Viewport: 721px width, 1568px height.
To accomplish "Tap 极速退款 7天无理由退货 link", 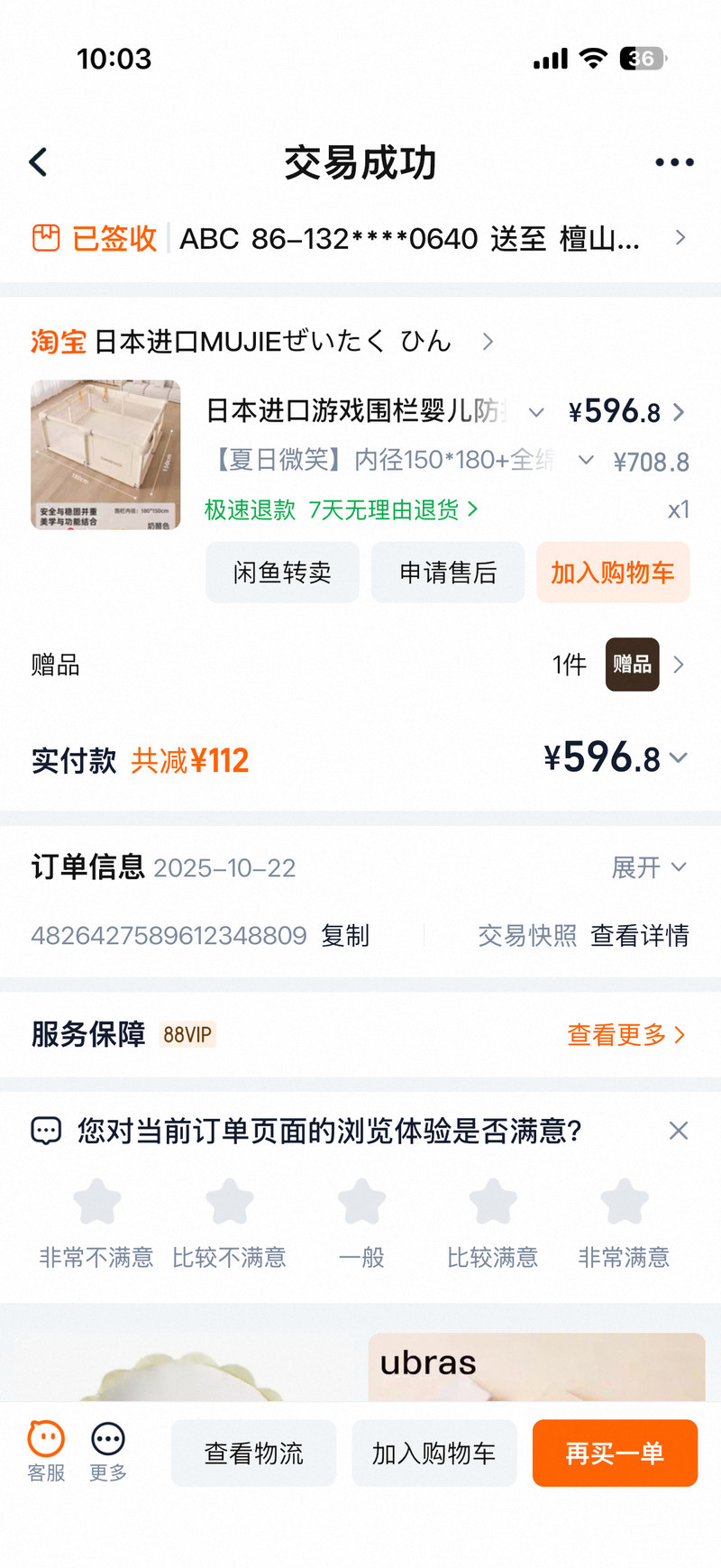I will pyautogui.click(x=342, y=509).
